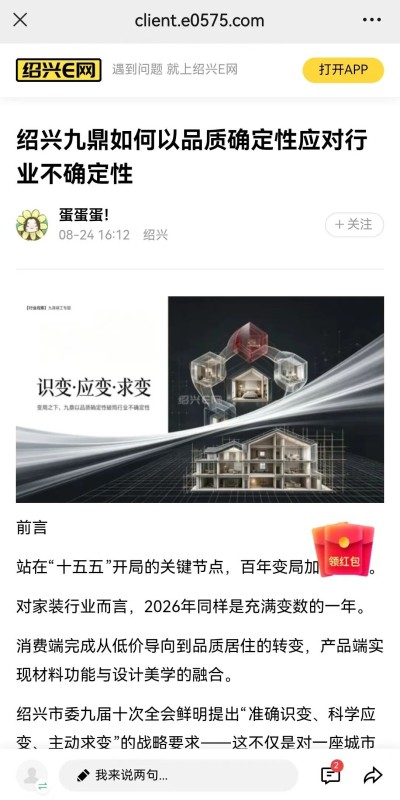Tap the 打开APP button
This screenshot has height=800, width=400.
click(343, 70)
